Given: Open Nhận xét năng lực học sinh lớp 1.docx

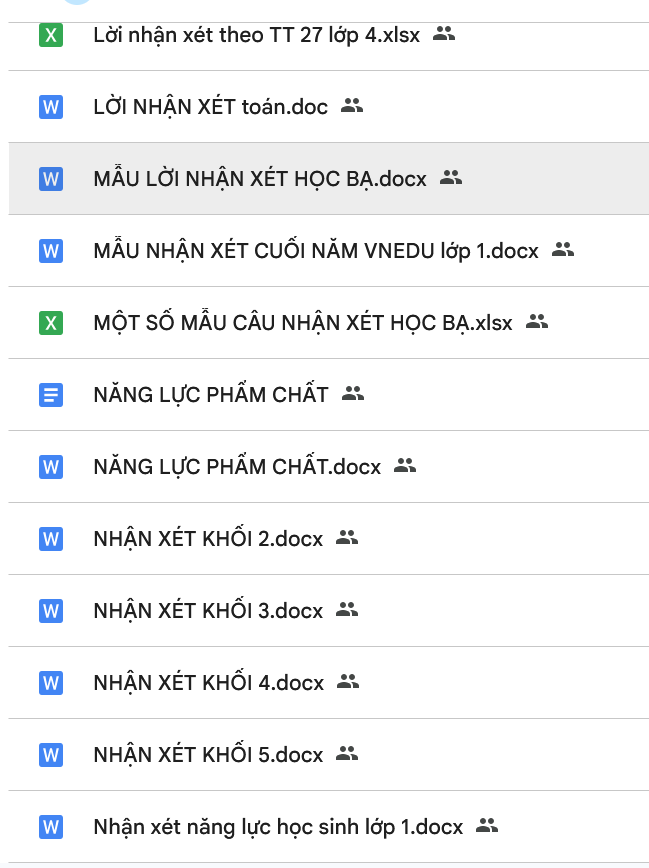Looking at the screenshot, I should 278,827.
